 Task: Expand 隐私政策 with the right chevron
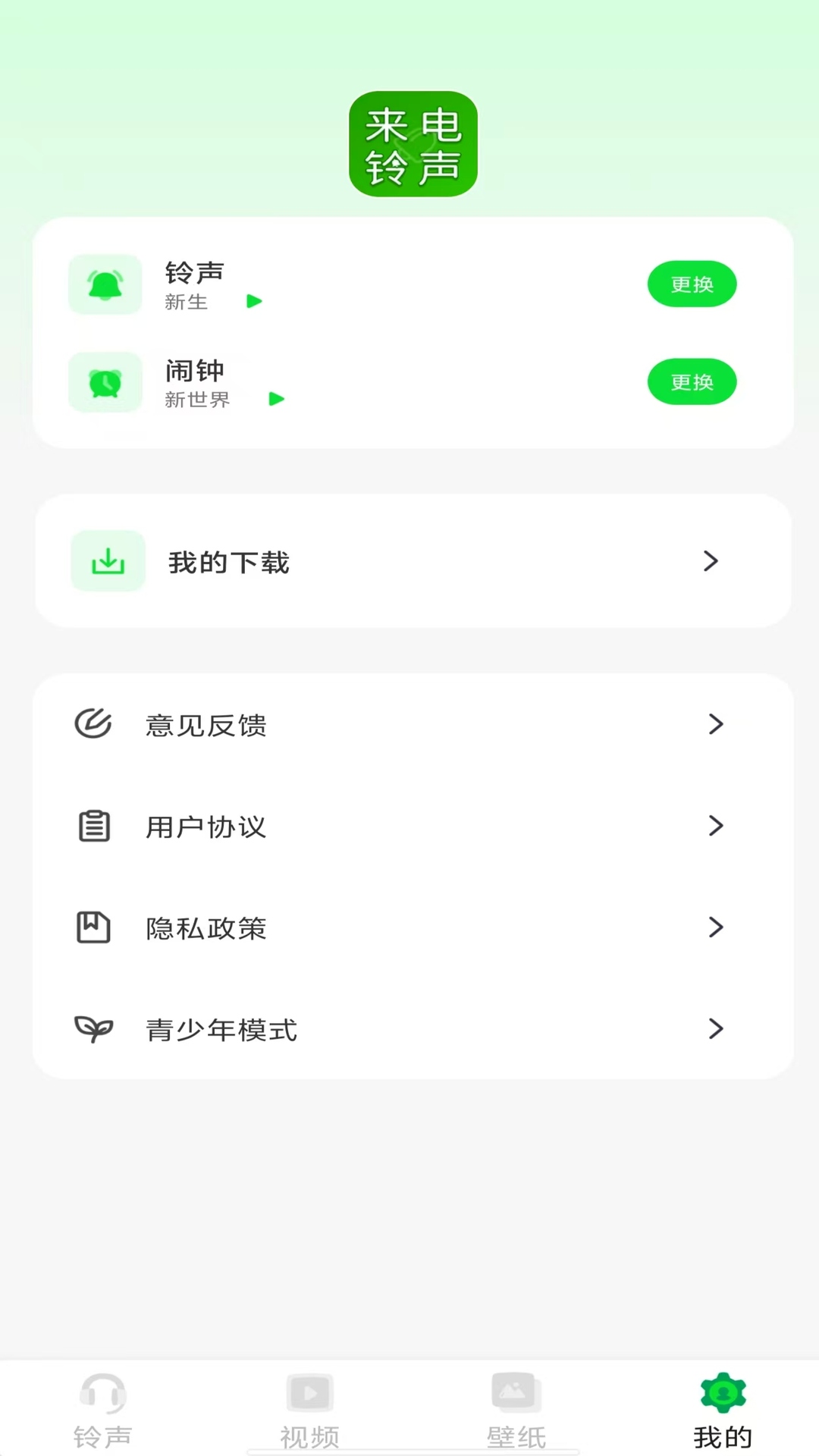tap(716, 927)
